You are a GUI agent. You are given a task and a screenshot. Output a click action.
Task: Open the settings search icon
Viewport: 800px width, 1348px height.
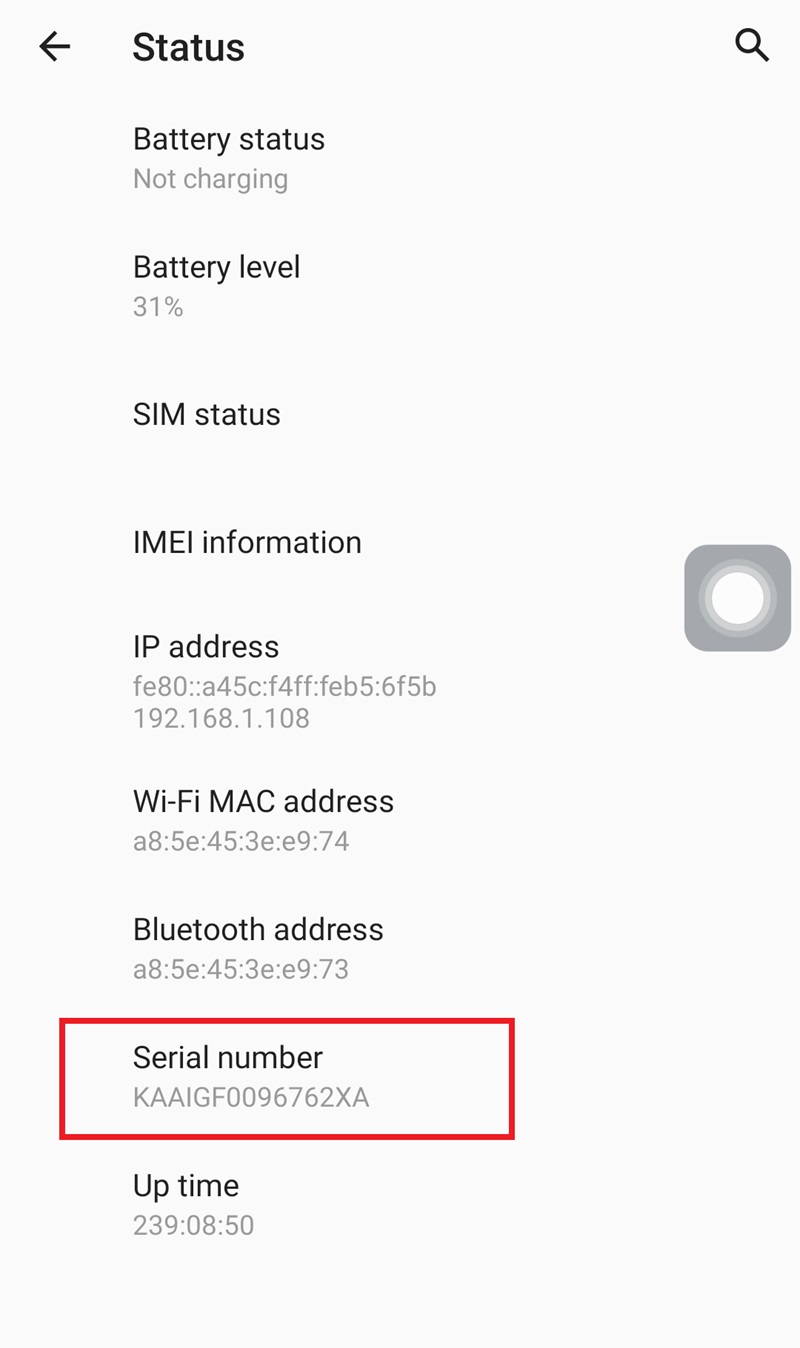[751, 45]
